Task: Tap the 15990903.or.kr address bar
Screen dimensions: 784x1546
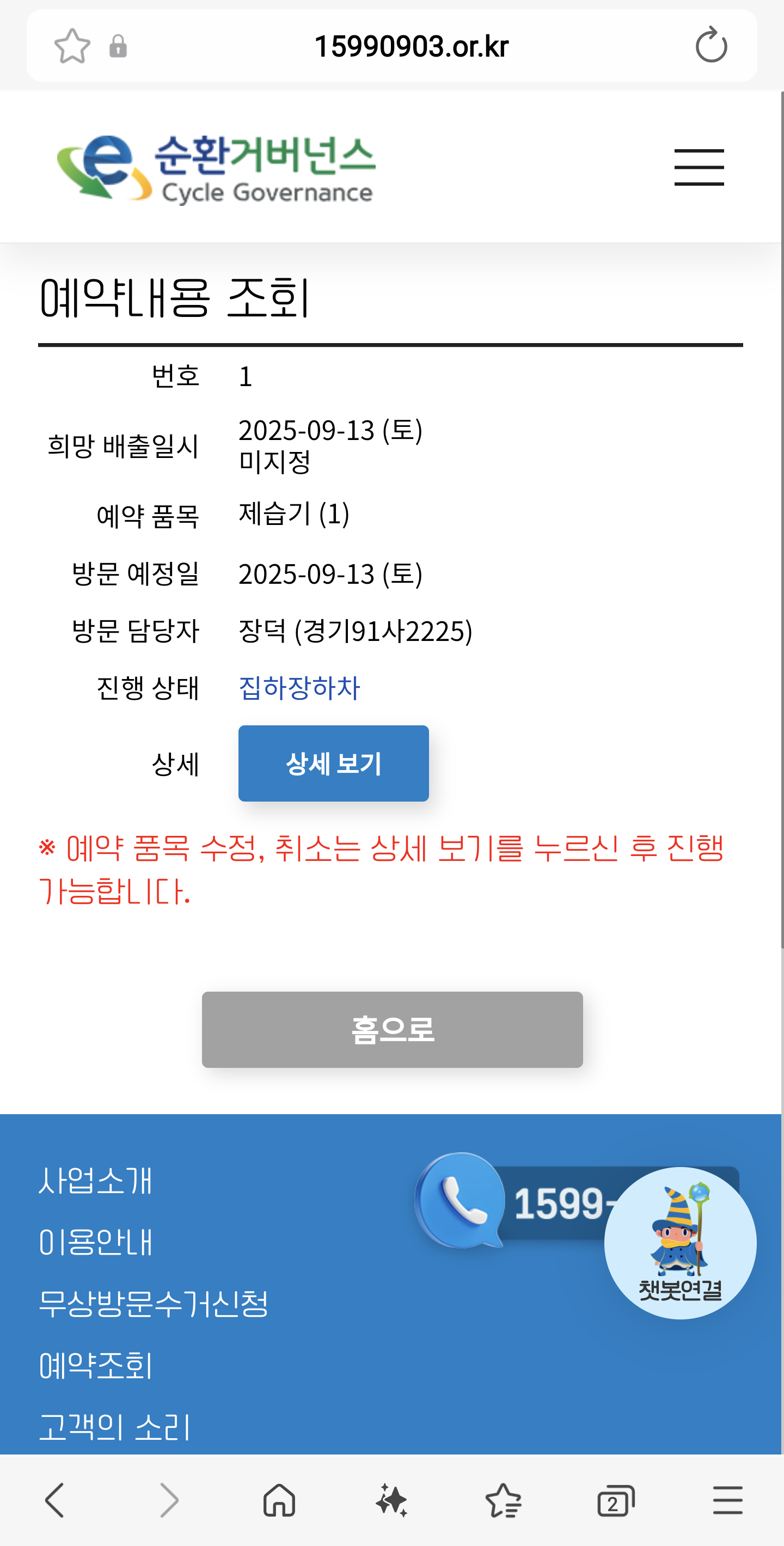Action: [x=411, y=46]
